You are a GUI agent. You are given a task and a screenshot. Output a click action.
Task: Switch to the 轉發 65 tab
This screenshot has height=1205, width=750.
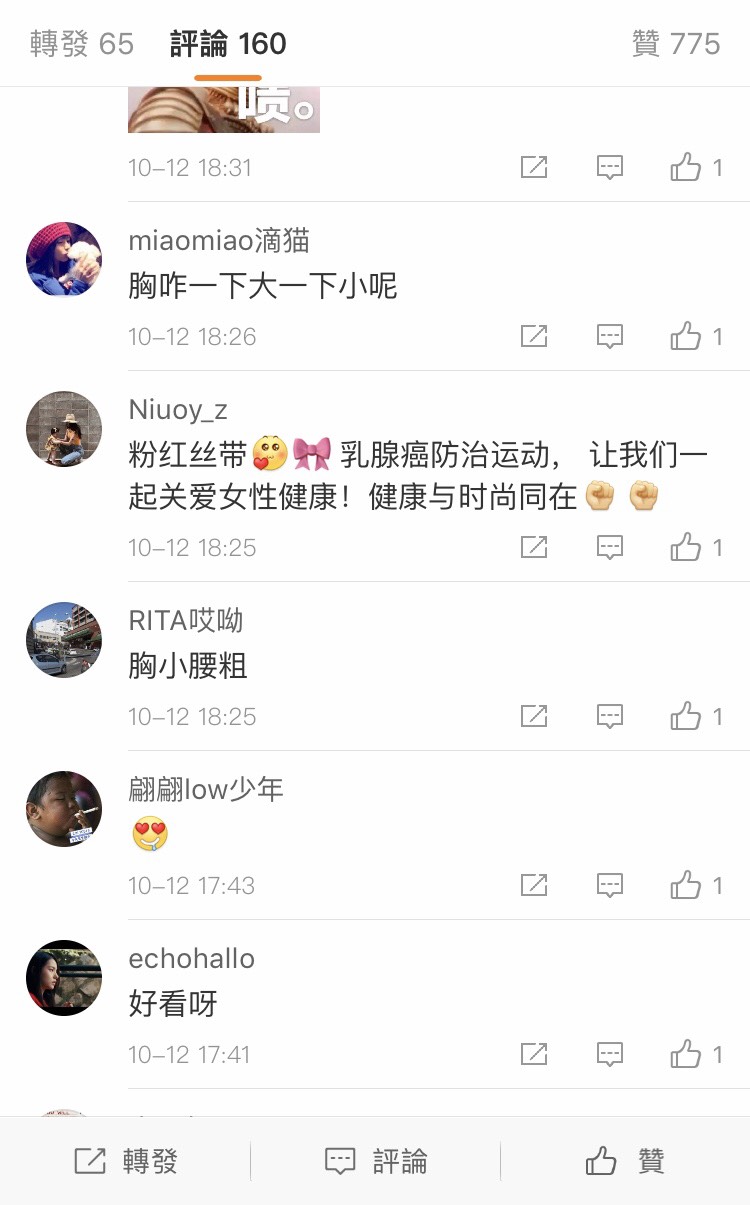(82, 44)
